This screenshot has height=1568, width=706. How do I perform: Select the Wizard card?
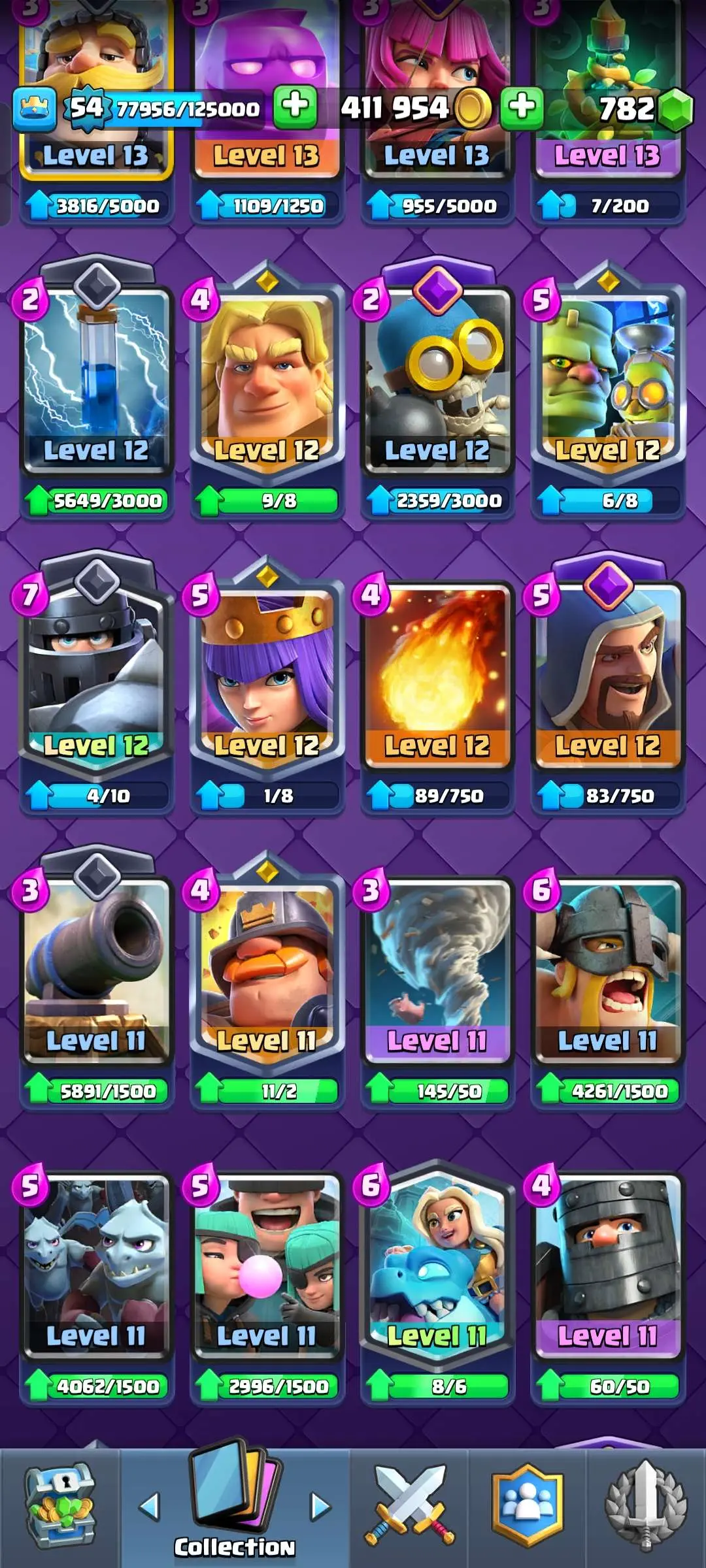pyautogui.click(x=607, y=673)
